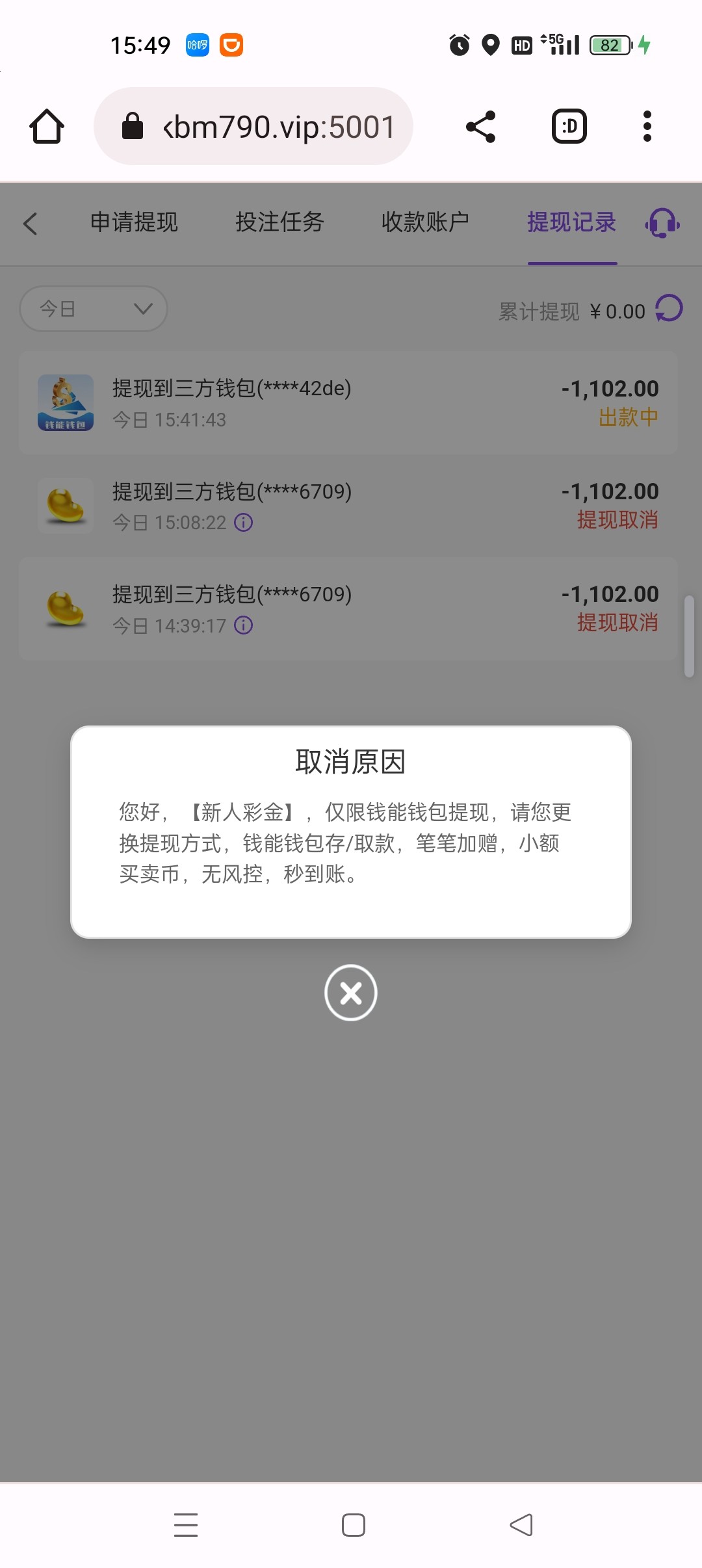The width and height of the screenshot is (702, 1568).
Task: Open browser tab switcher
Action: pyautogui.click(x=569, y=126)
